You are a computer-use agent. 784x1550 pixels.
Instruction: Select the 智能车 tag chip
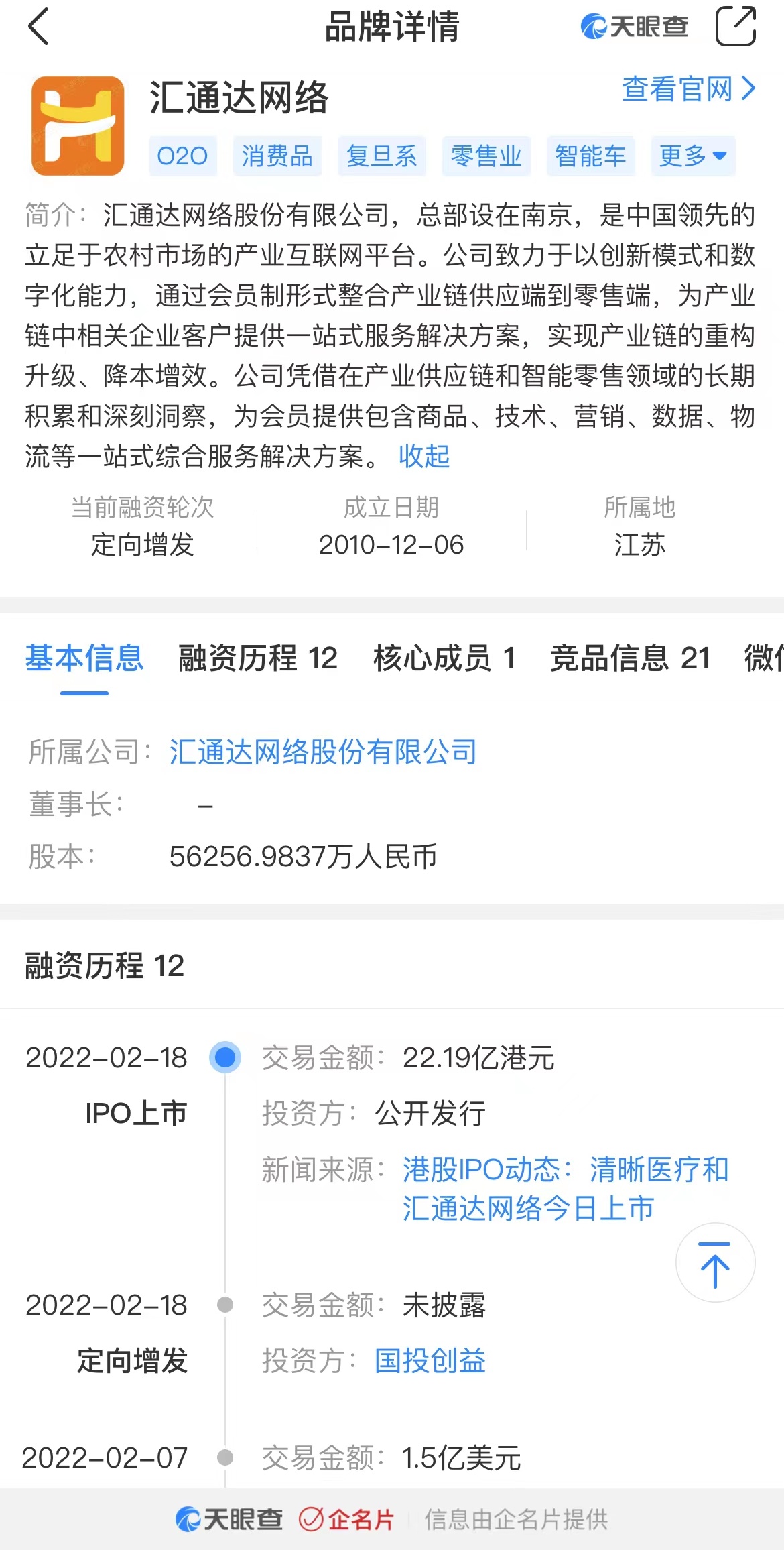pos(590,156)
